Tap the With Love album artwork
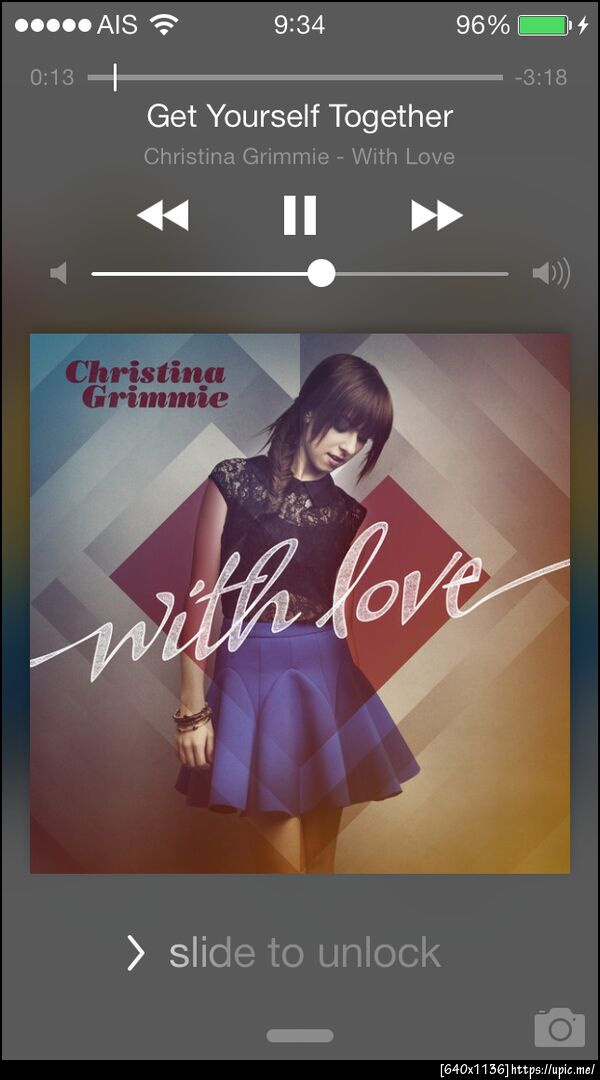This screenshot has height=1080, width=600. [300, 603]
